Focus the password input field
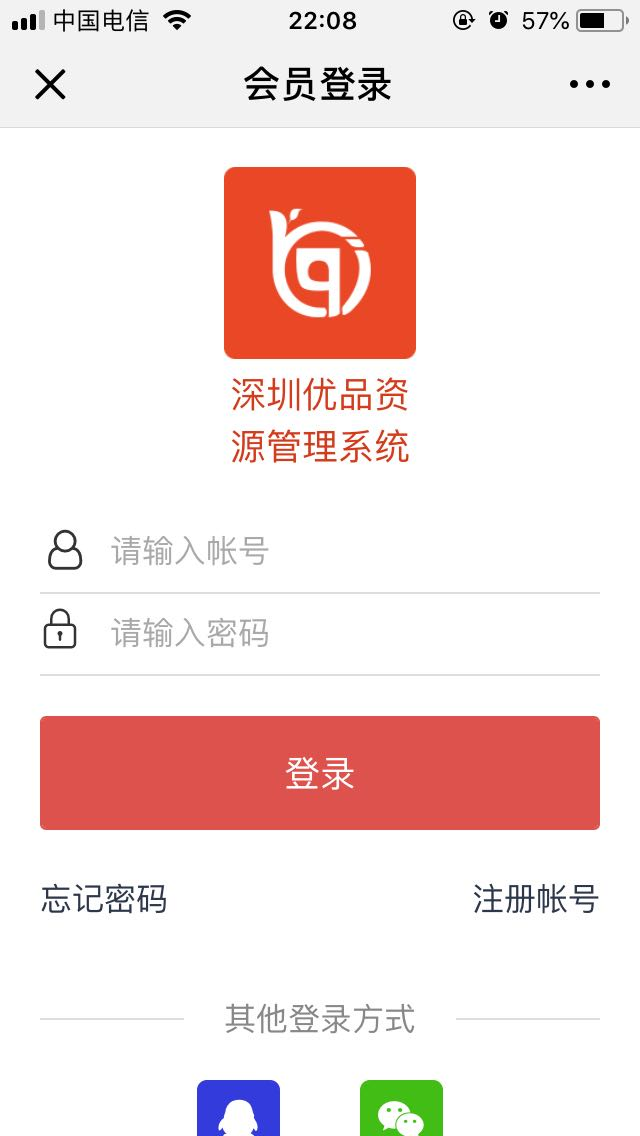Image resolution: width=640 pixels, height=1136 pixels. [x=350, y=633]
